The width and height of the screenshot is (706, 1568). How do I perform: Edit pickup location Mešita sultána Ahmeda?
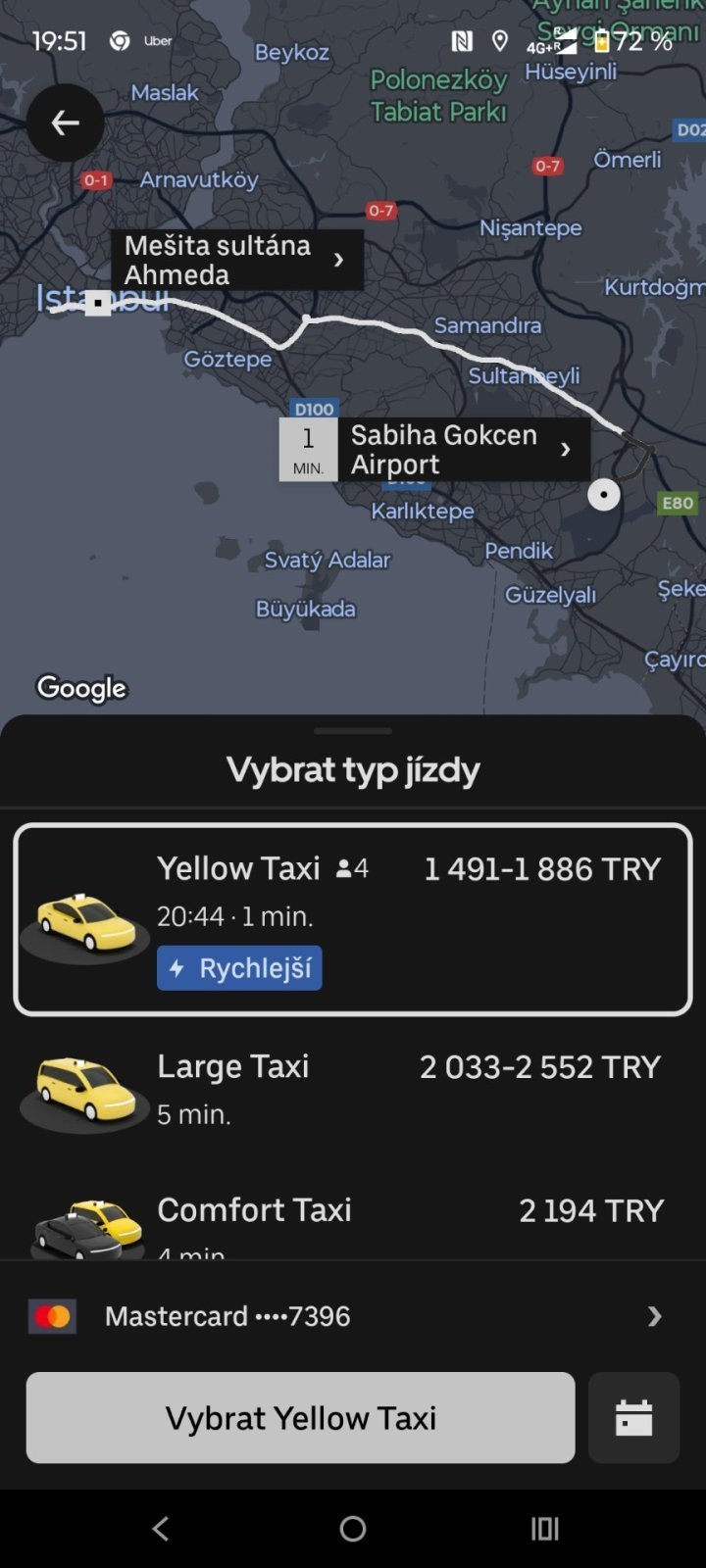236,260
